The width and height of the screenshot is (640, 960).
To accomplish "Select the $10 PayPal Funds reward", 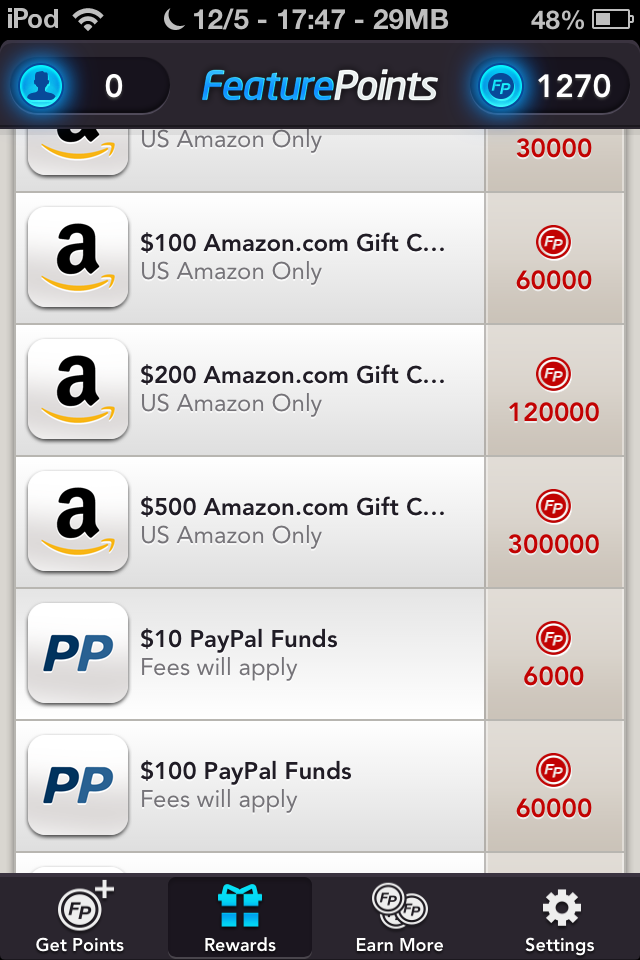I will tap(292, 654).
